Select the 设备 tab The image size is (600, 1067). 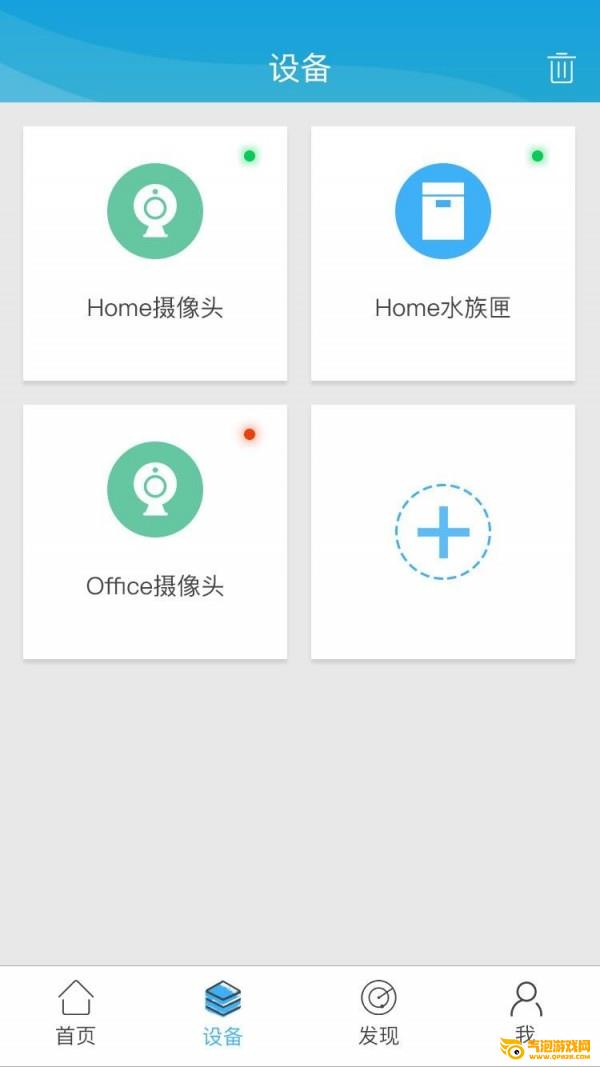(x=223, y=1014)
